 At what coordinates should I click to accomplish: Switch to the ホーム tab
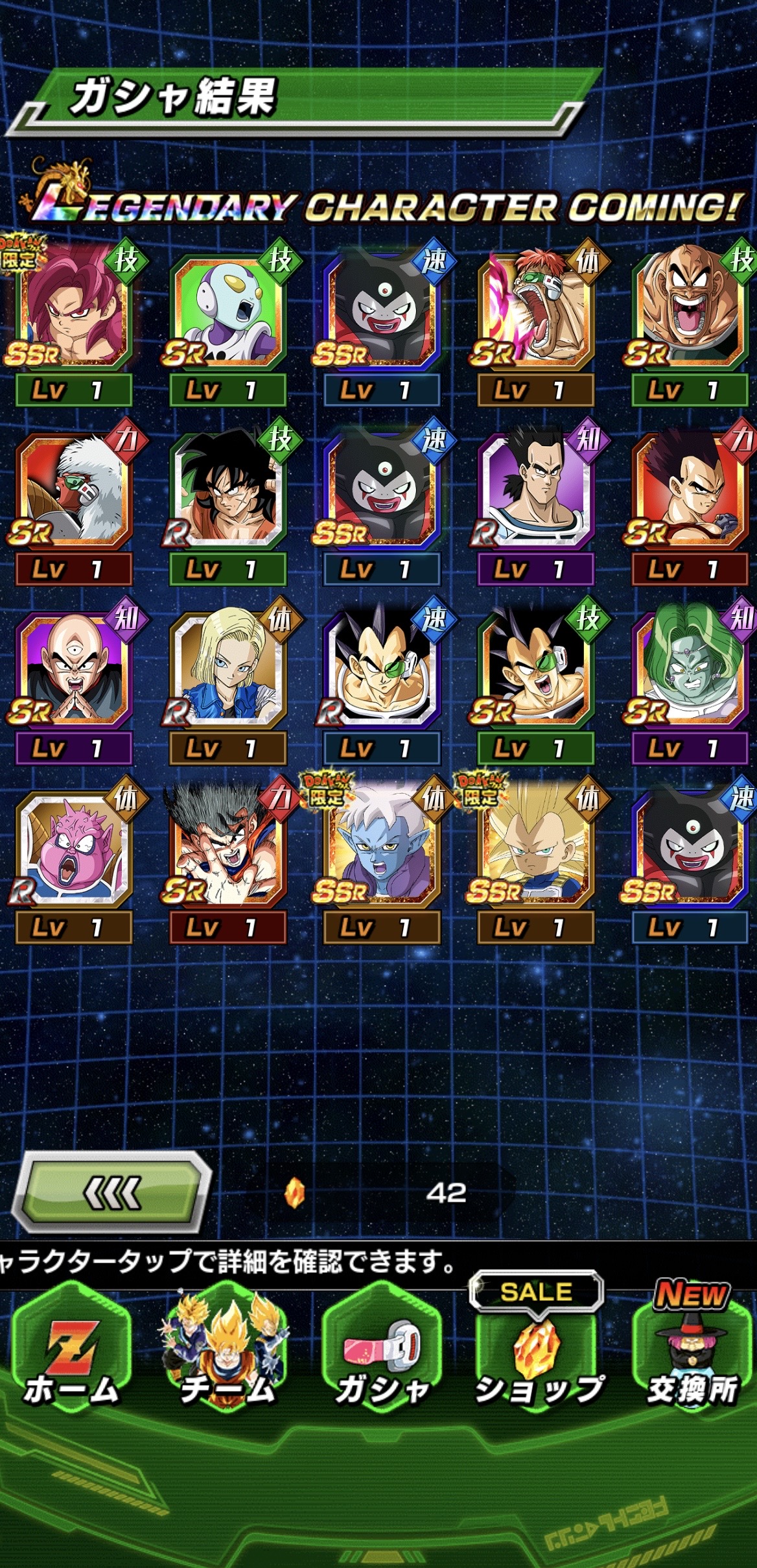71,1354
